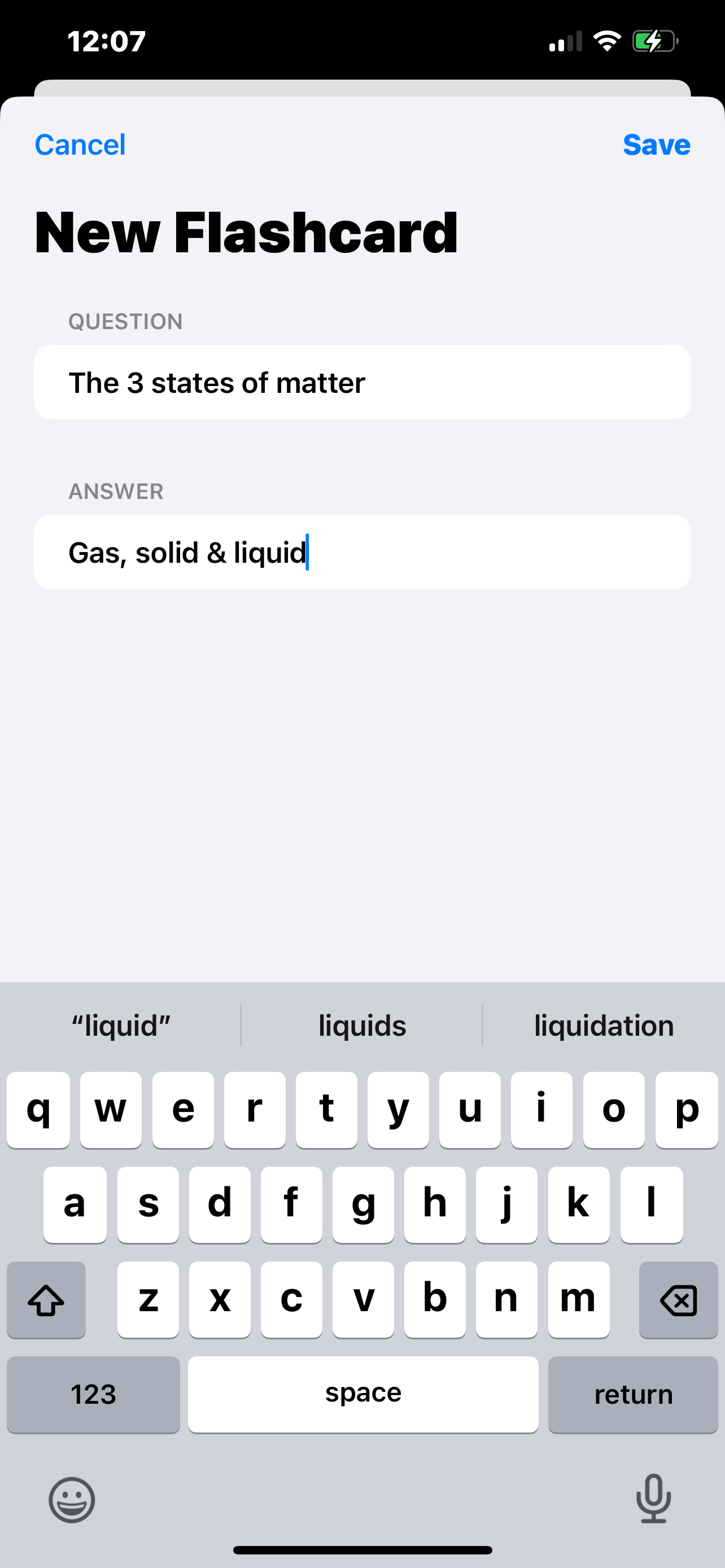Save the new flashcard

tap(656, 144)
